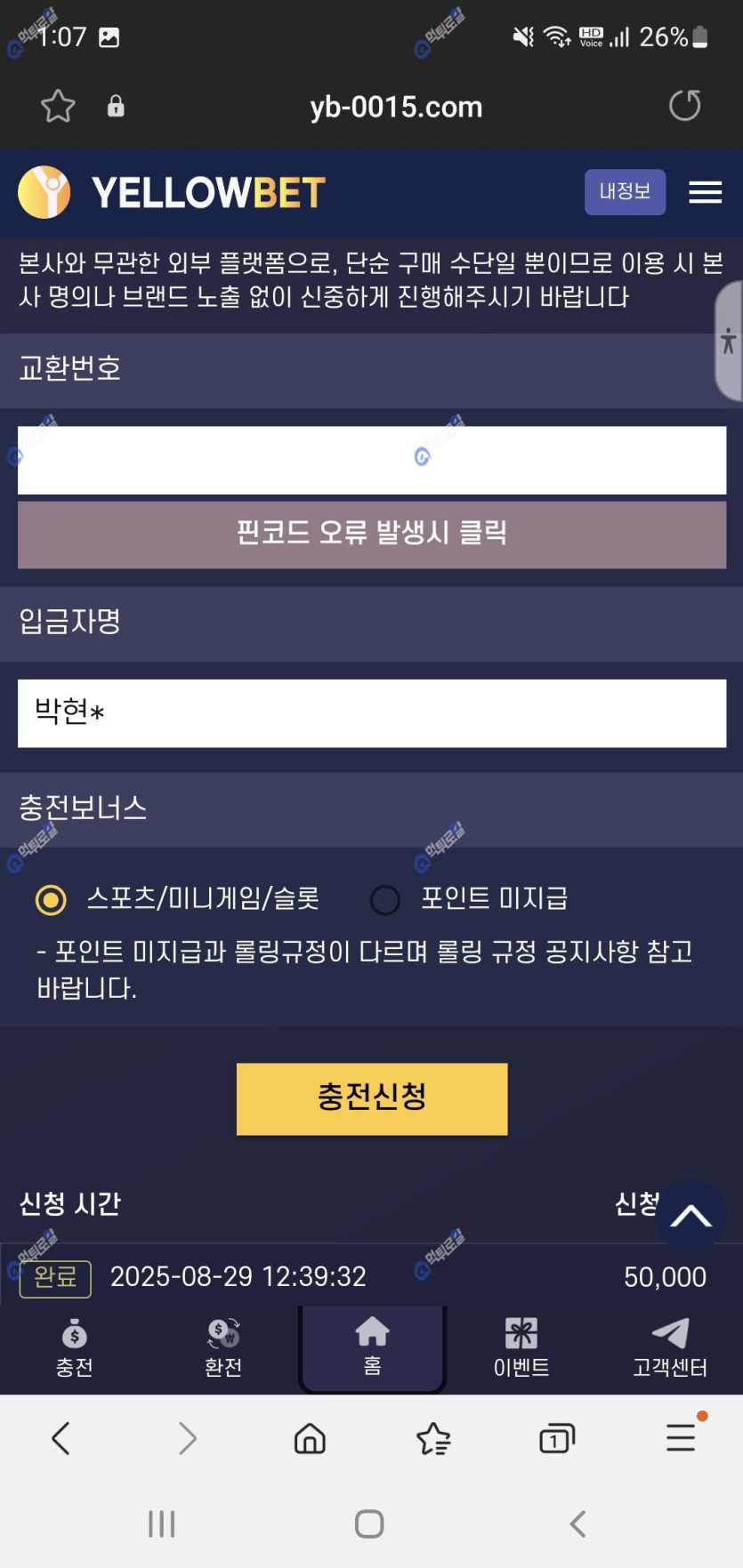Open the hamburger menu
This screenshot has width=743, height=1568.
(x=705, y=192)
